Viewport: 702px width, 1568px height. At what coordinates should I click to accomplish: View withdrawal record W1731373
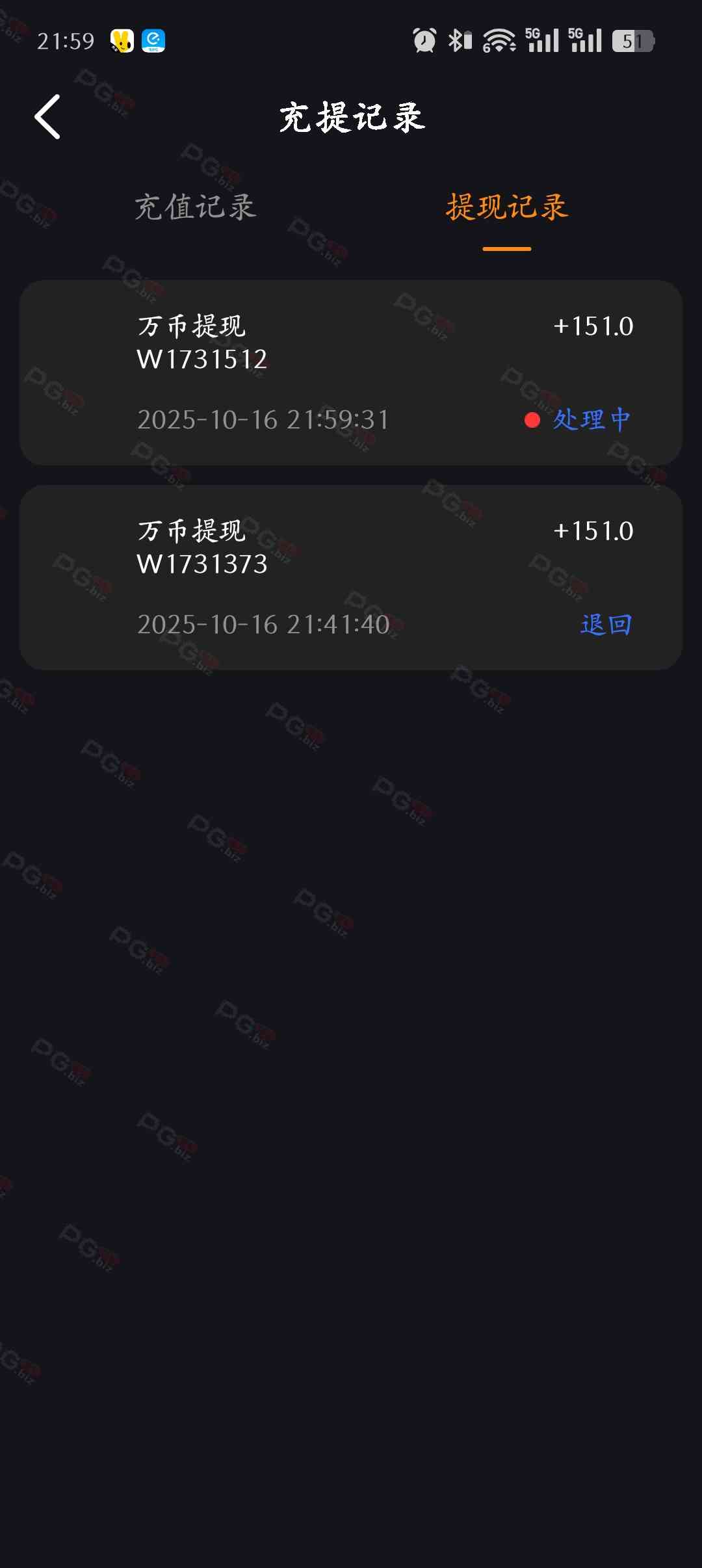coord(351,577)
